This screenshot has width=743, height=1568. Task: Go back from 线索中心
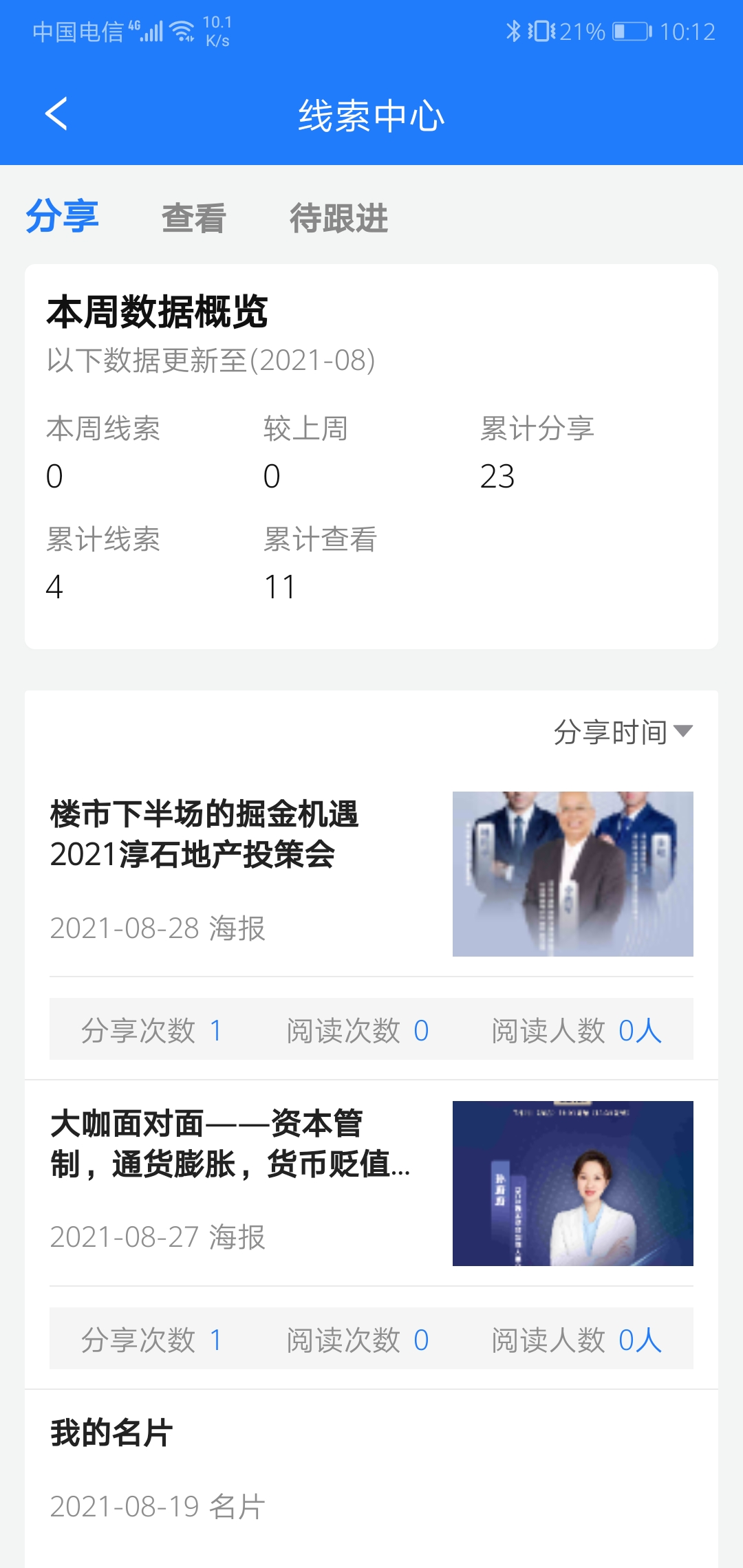(x=56, y=114)
